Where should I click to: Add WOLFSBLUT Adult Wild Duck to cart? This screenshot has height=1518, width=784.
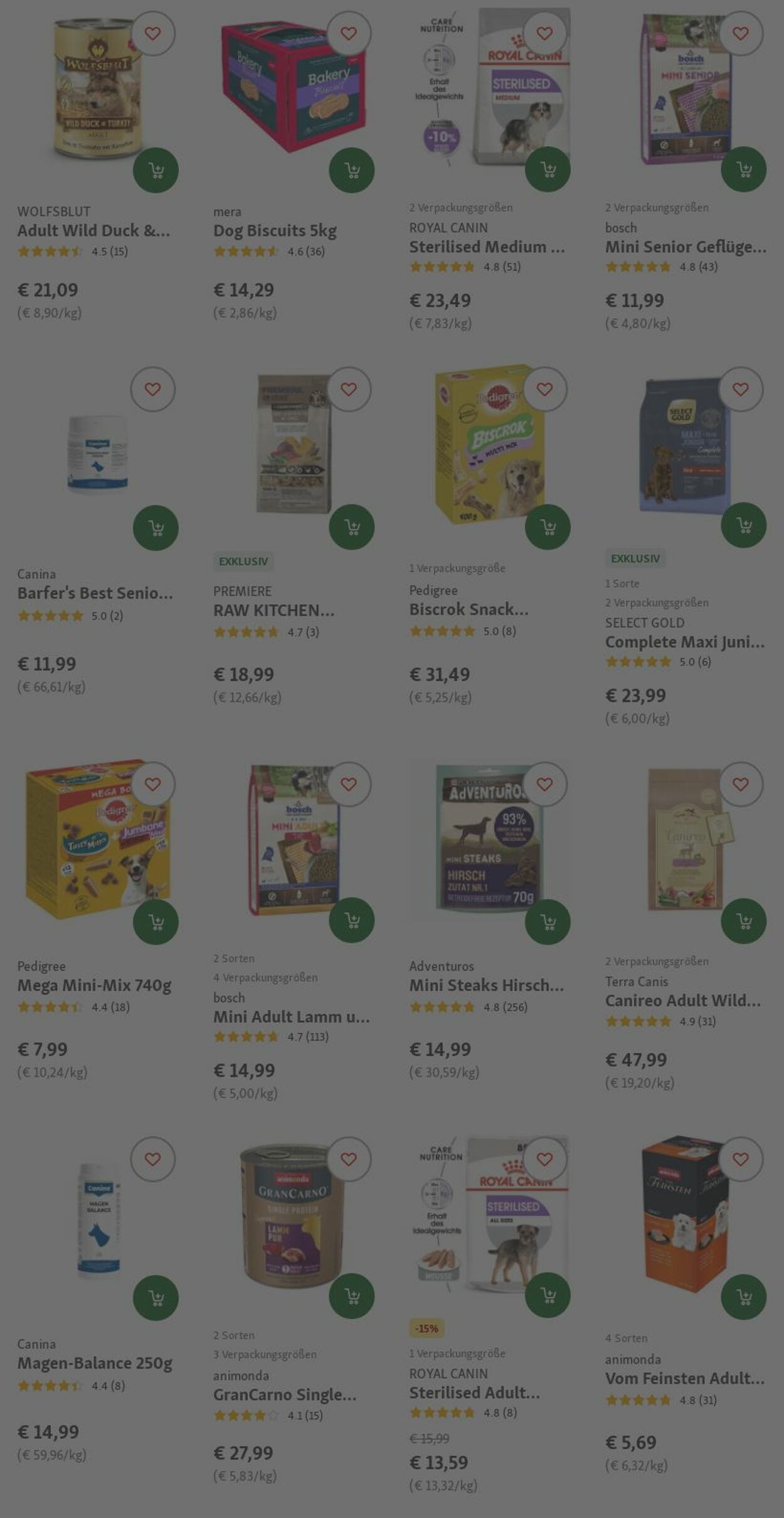click(x=156, y=170)
